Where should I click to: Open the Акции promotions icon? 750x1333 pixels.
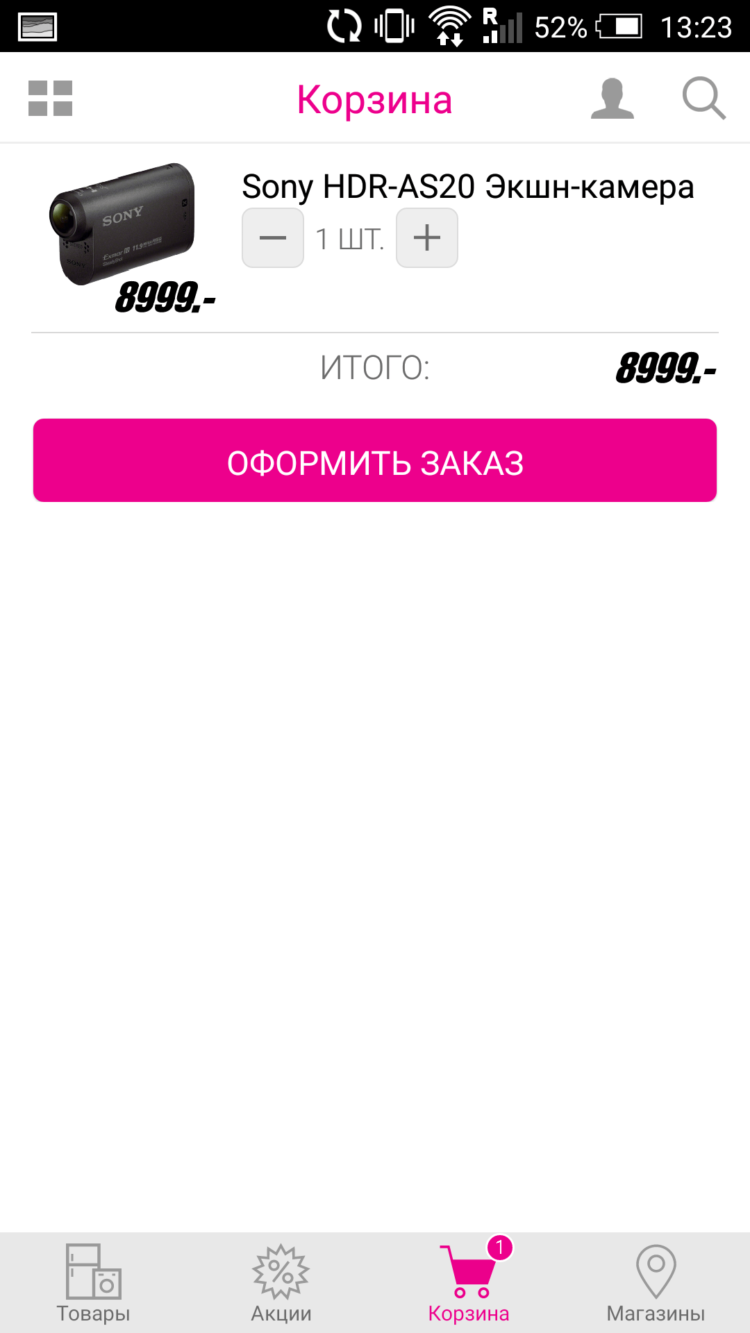(x=280, y=1273)
